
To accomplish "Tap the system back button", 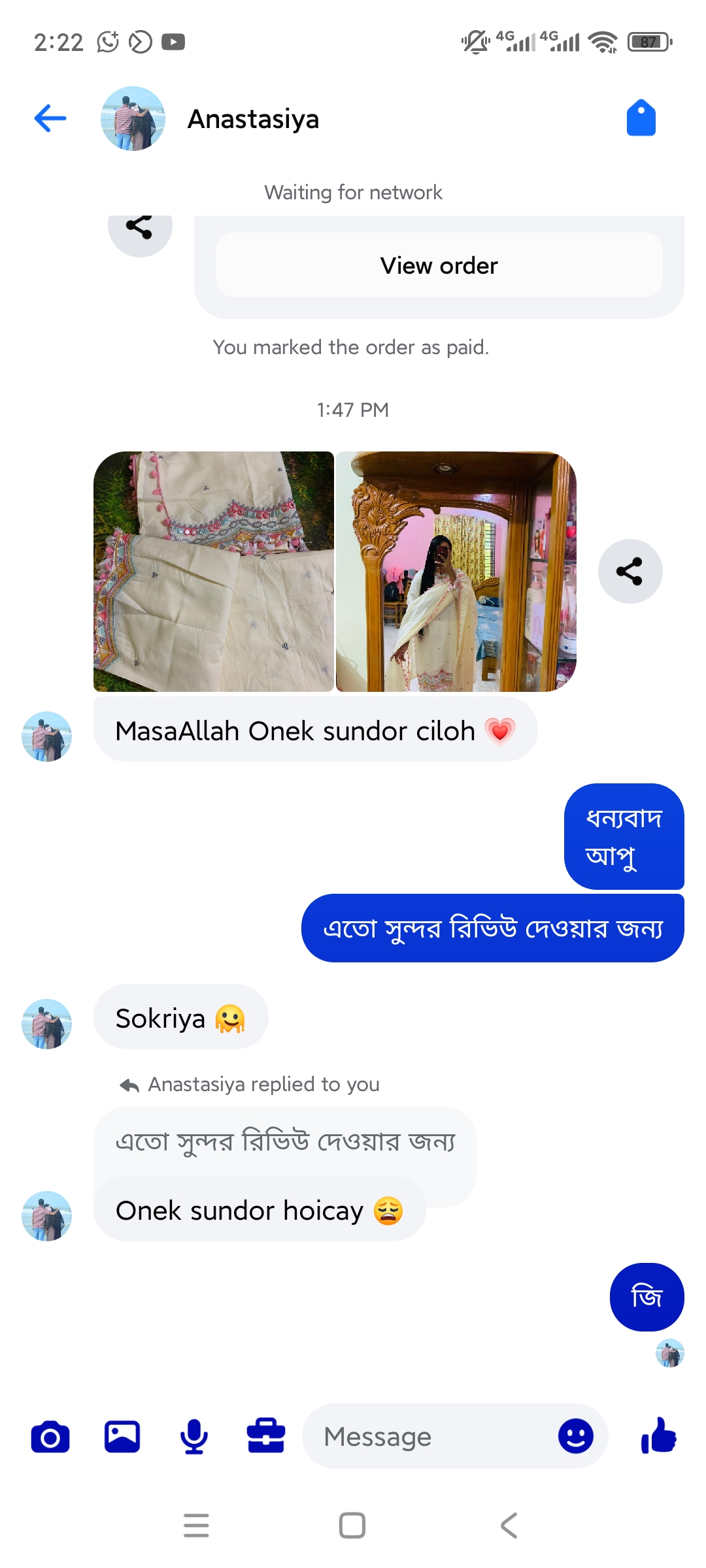I will [x=509, y=1526].
